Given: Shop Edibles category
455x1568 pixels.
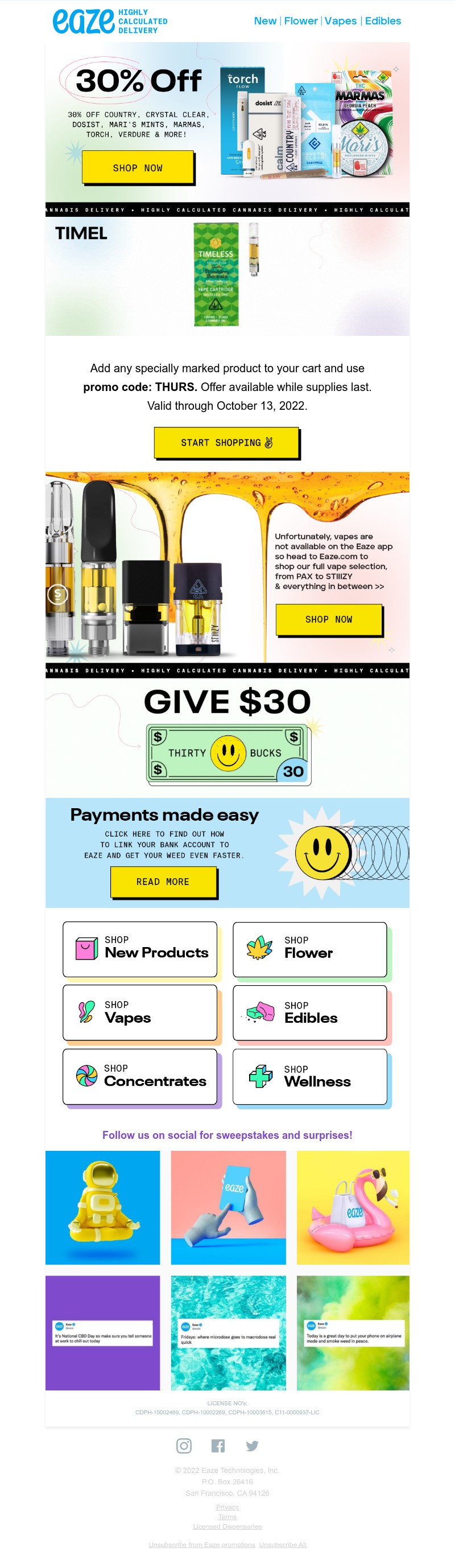Looking at the screenshot, I should (x=309, y=1013).
